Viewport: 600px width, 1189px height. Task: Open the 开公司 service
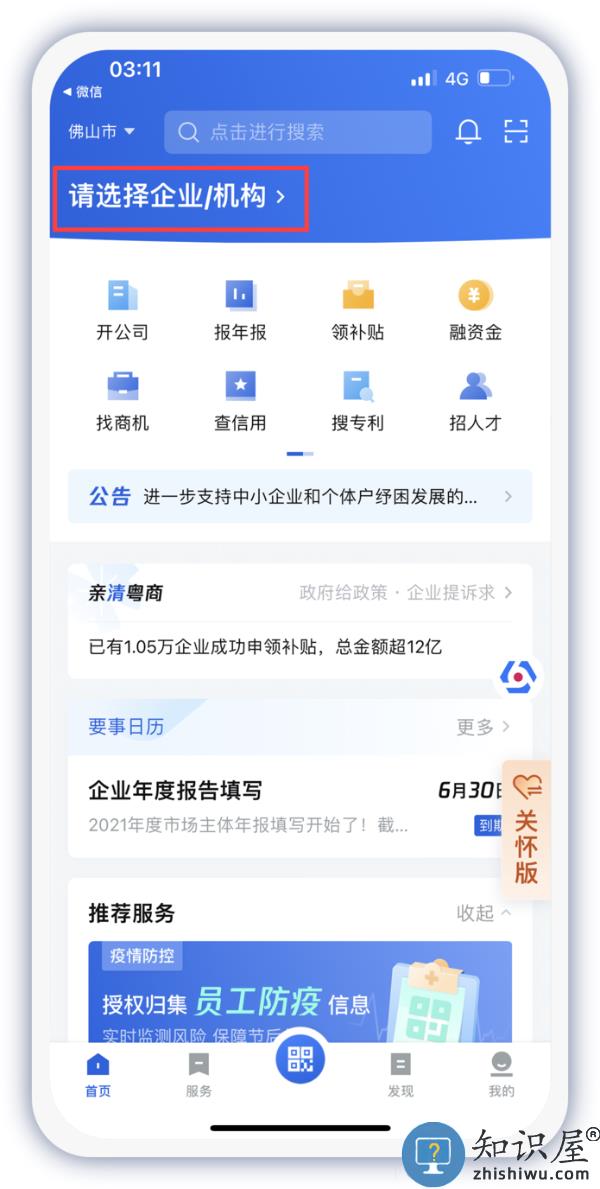click(x=122, y=311)
